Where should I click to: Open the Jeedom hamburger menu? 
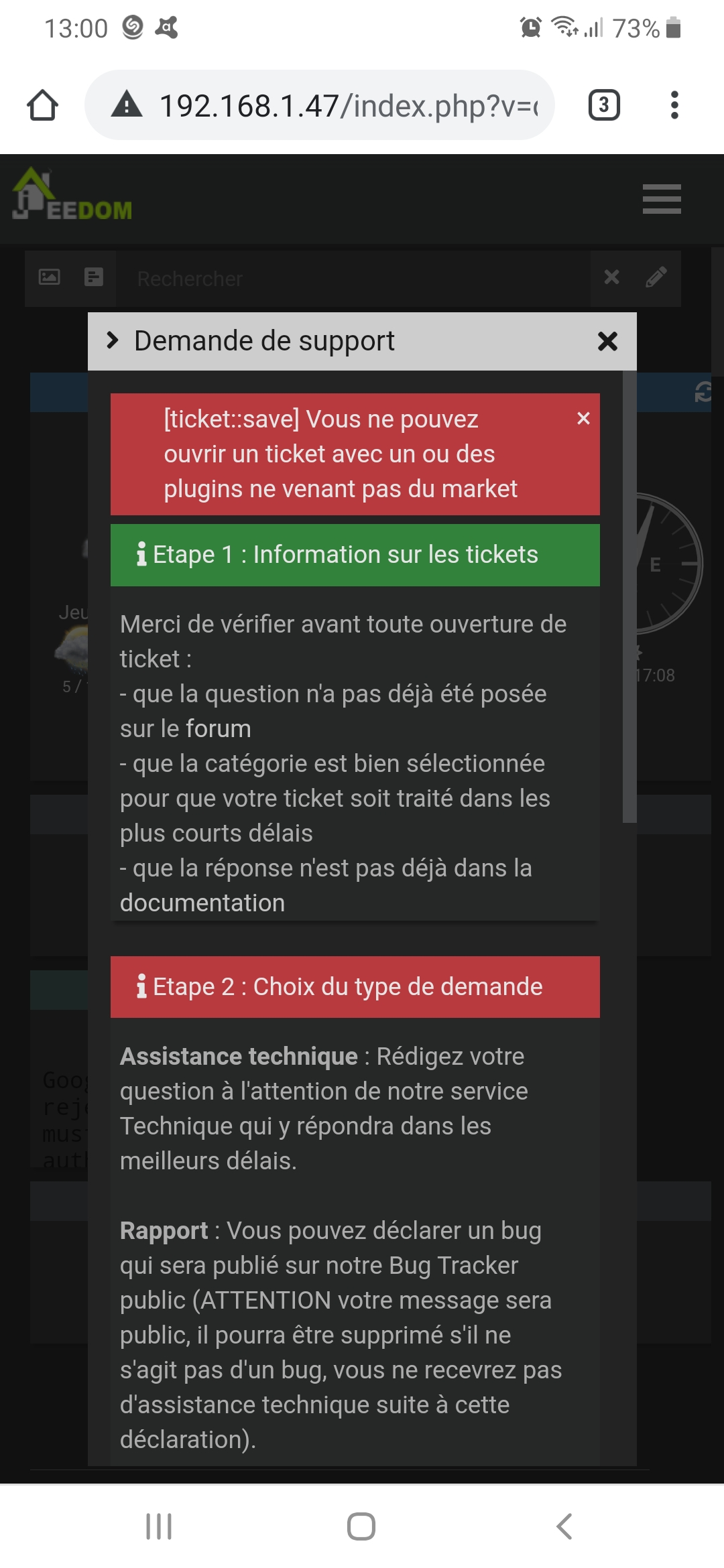point(662,199)
